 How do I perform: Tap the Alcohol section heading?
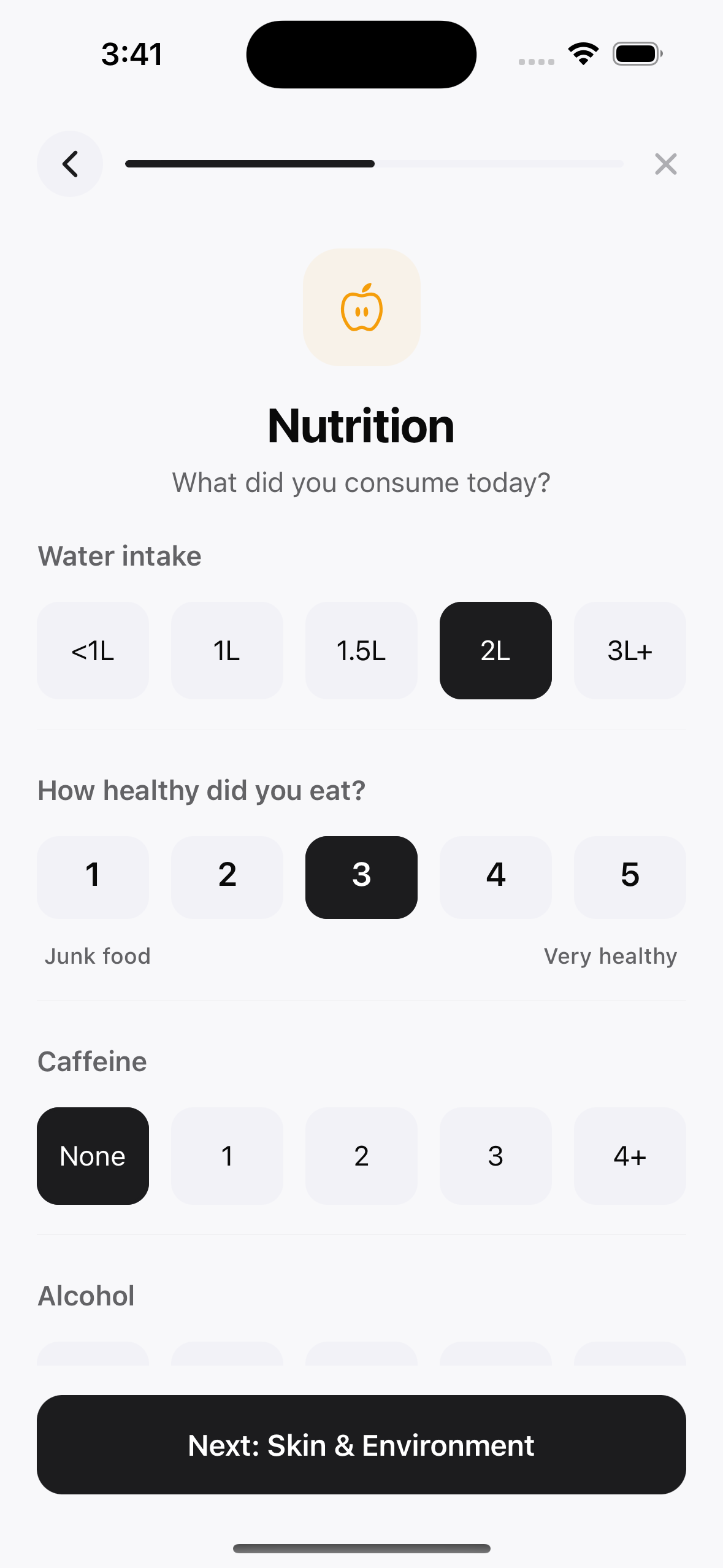click(86, 1294)
